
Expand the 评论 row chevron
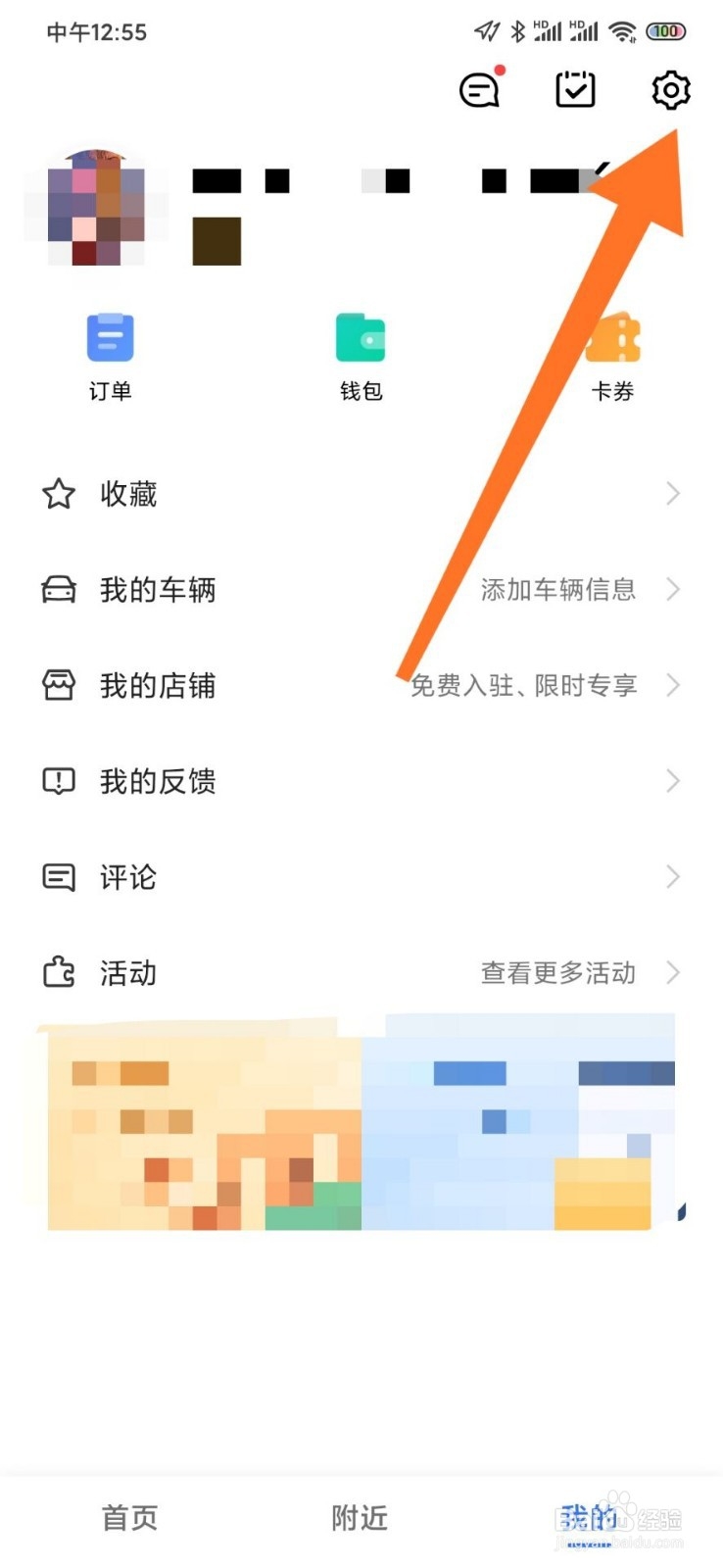674,877
